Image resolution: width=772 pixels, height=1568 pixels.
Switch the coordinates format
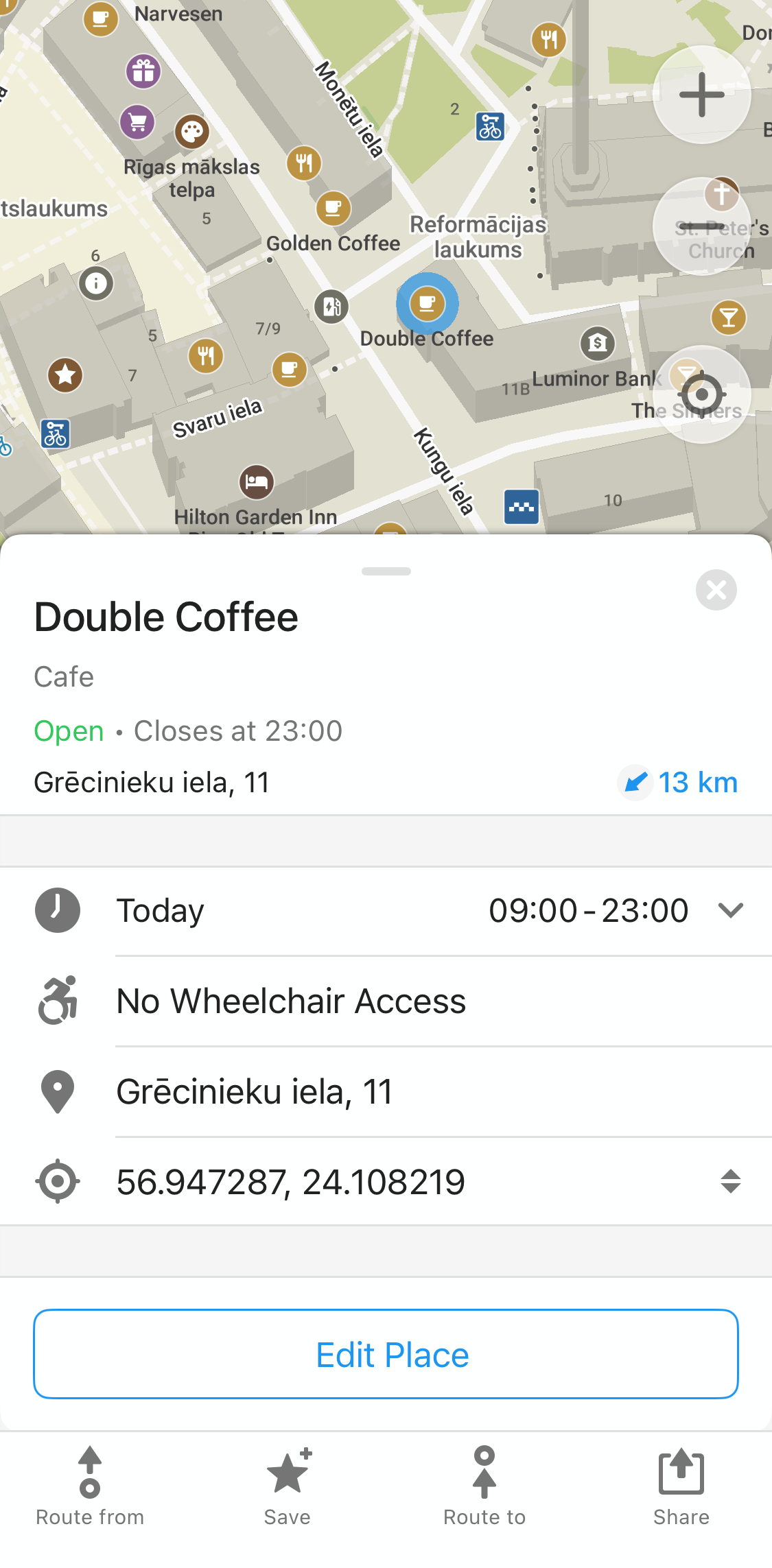pos(731,1181)
